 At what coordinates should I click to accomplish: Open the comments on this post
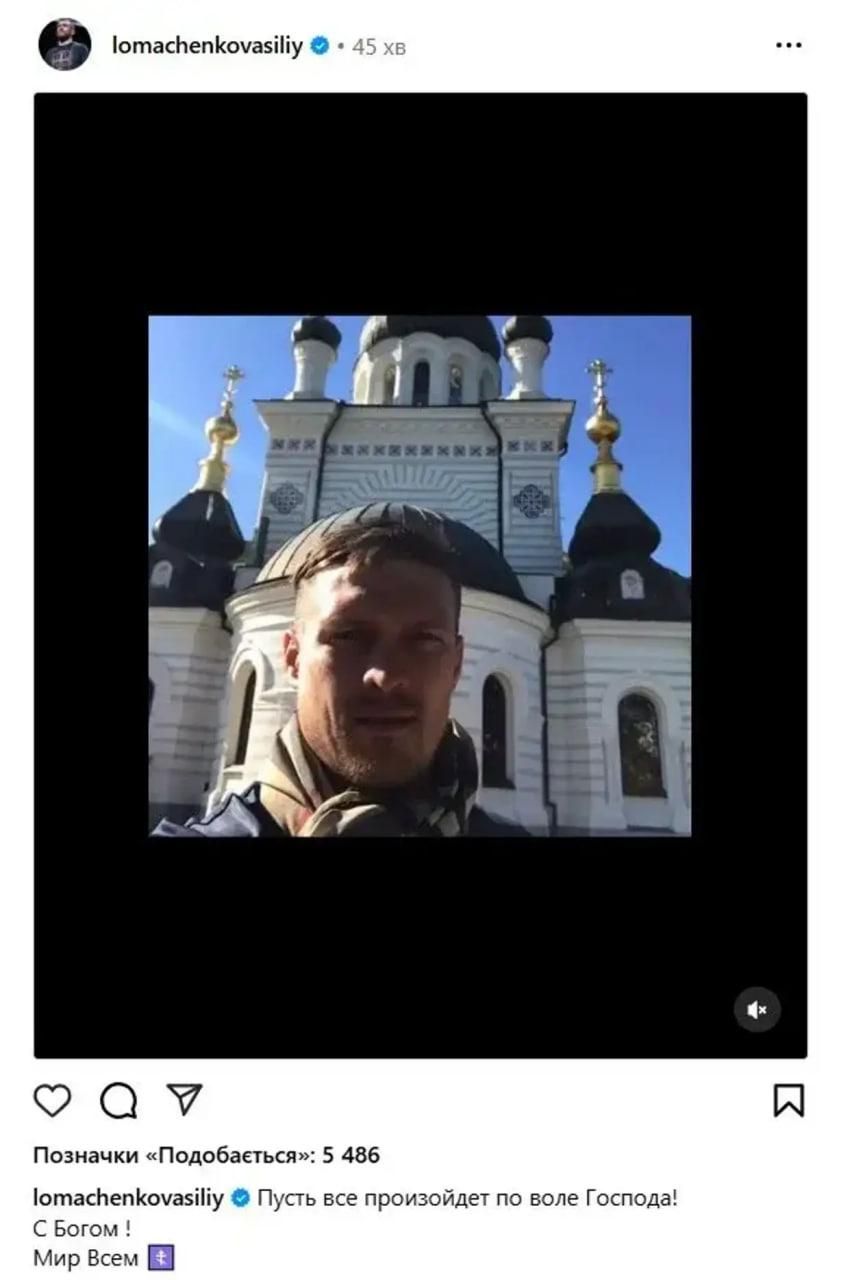[x=118, y=1101]
